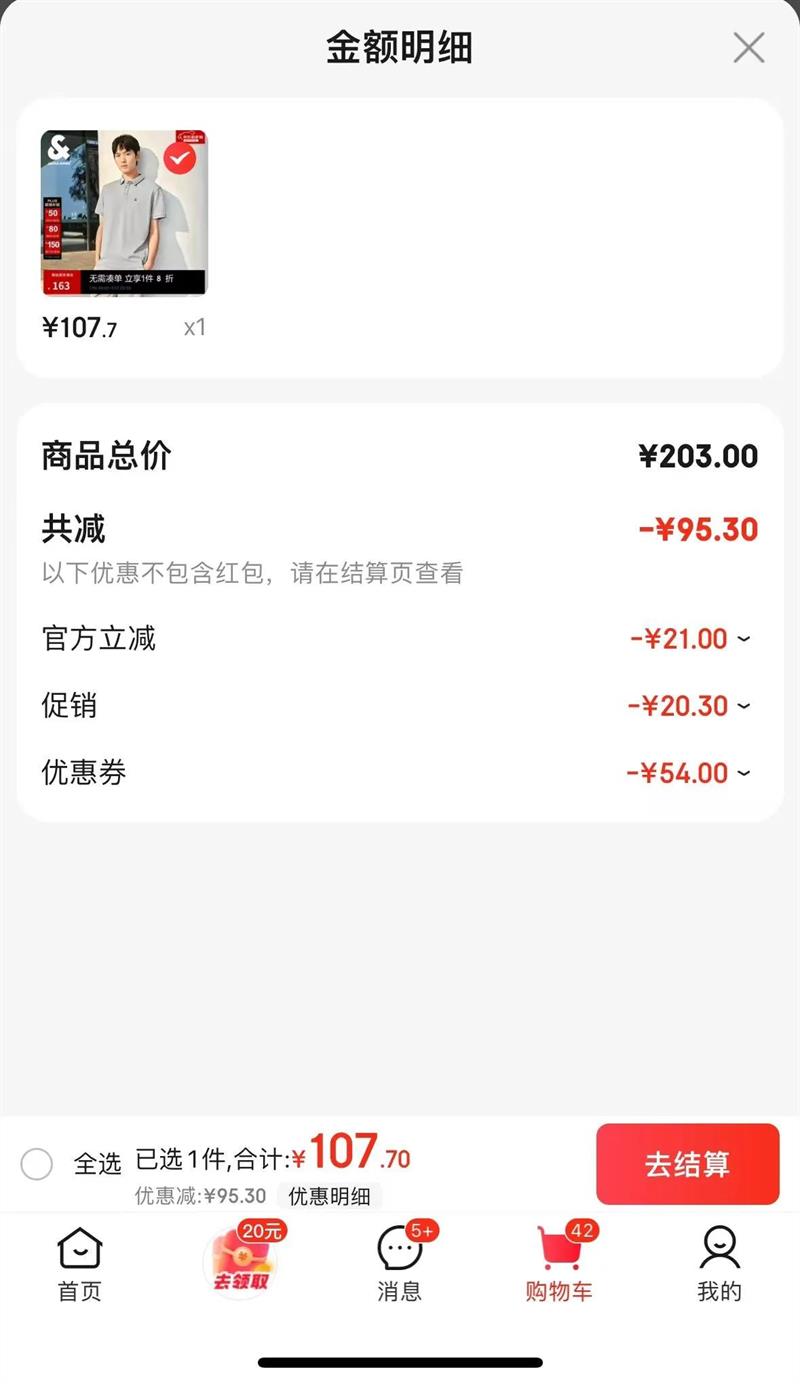Close the 金额明细 panel
This screenshot has height=1384, width=800.
(748, 47)
